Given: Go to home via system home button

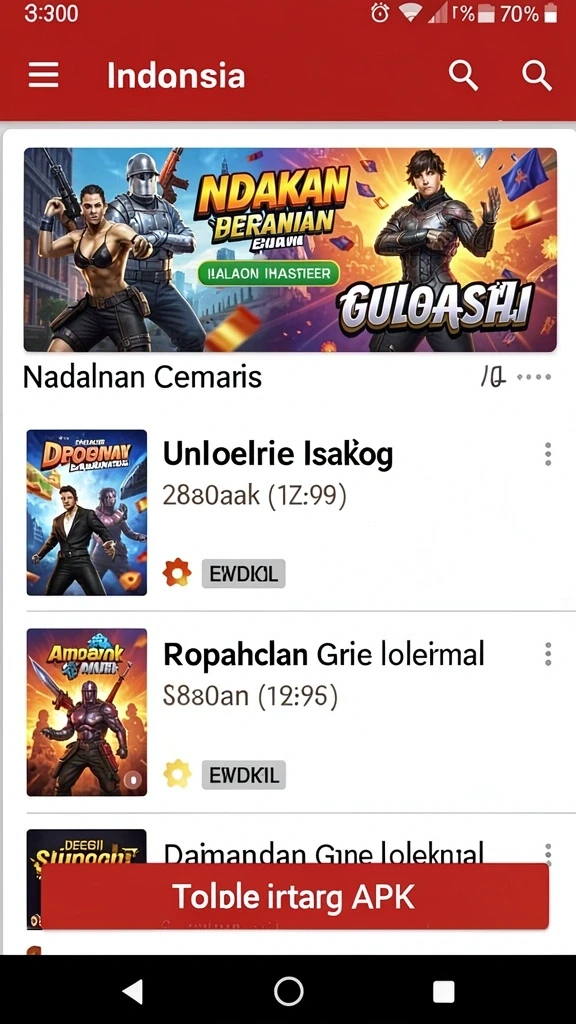Looking at the screenshot, I should (x=288, y=991).
